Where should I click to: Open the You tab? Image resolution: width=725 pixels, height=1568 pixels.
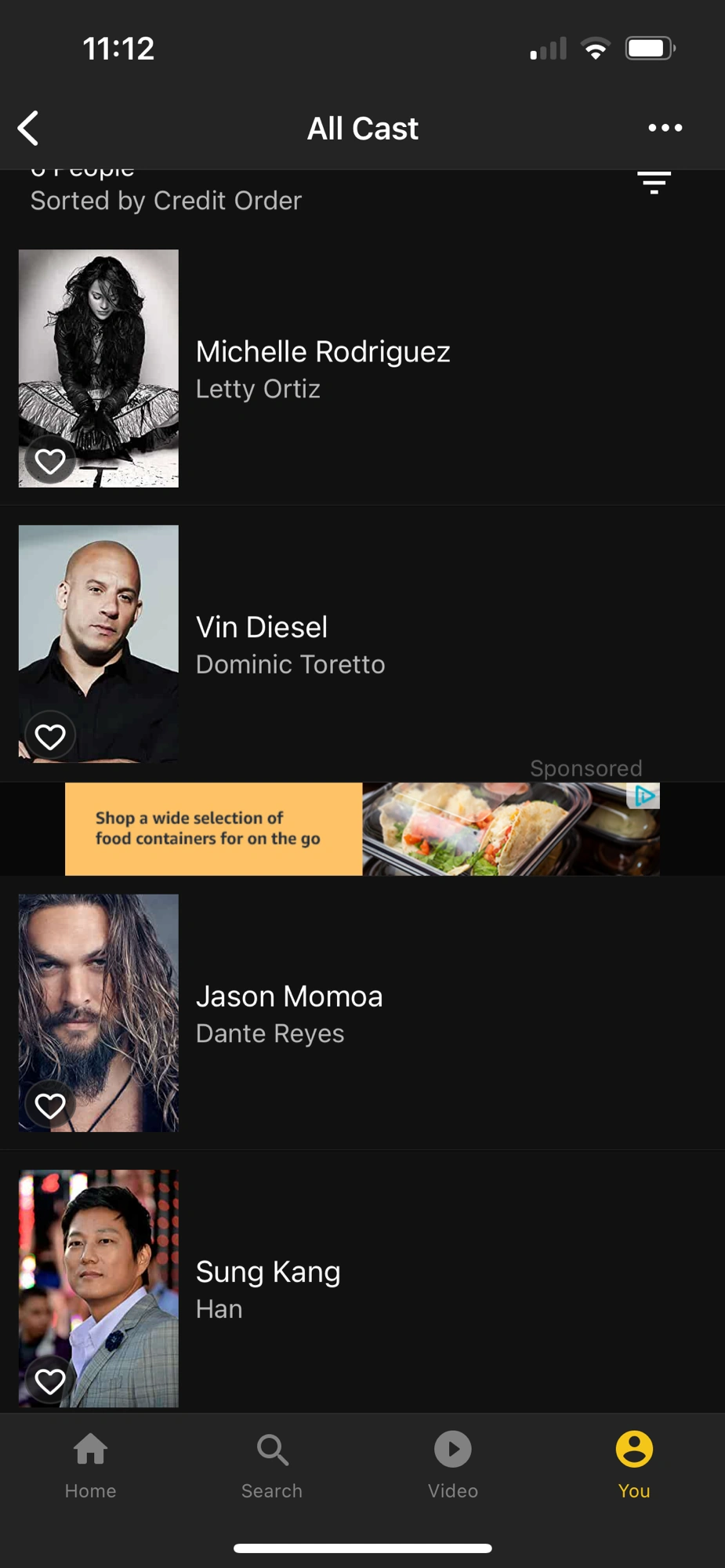pyautogui.click(x=634, y=1465)
